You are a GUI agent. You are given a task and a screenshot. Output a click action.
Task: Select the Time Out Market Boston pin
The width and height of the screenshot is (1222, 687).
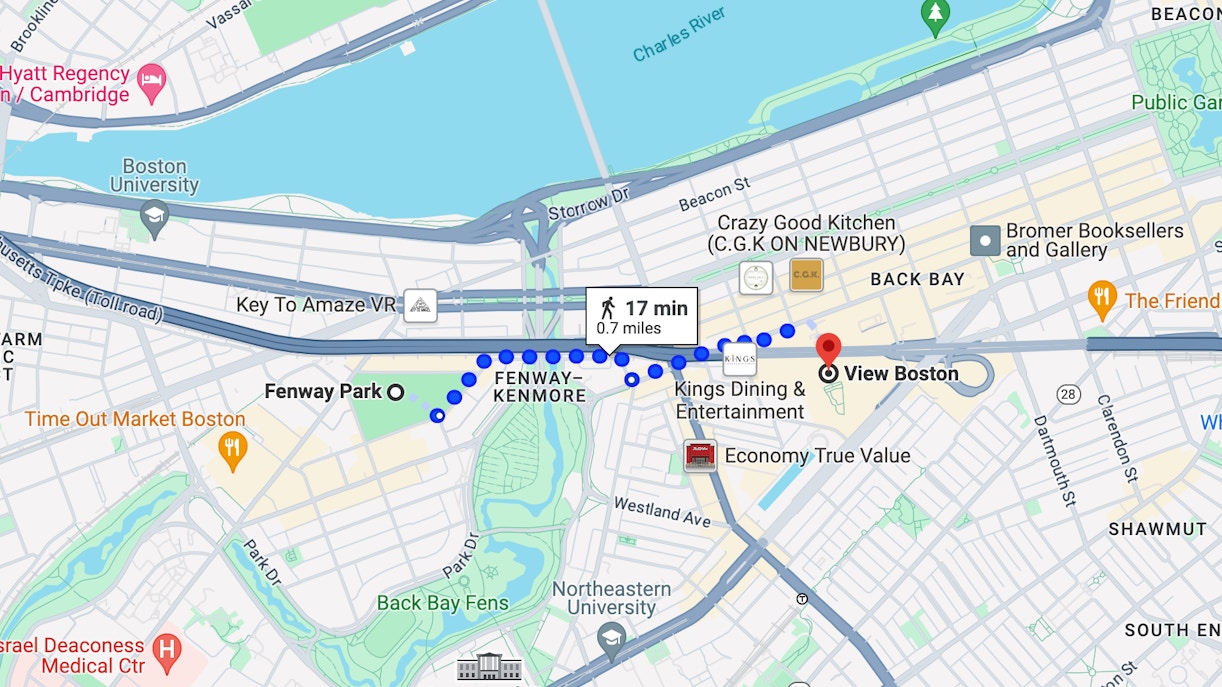coord(233,449)
